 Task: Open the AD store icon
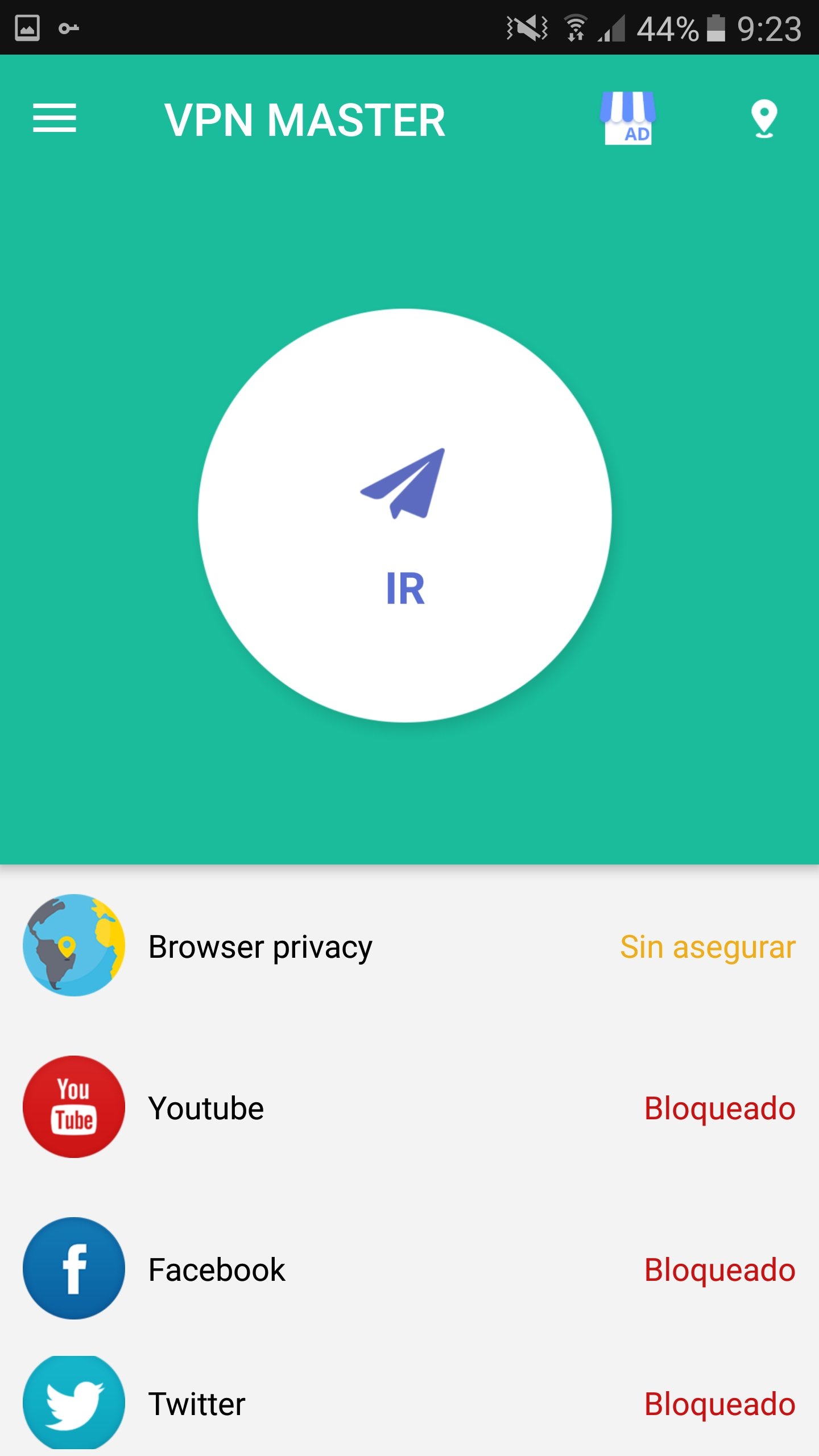[628, 118]
